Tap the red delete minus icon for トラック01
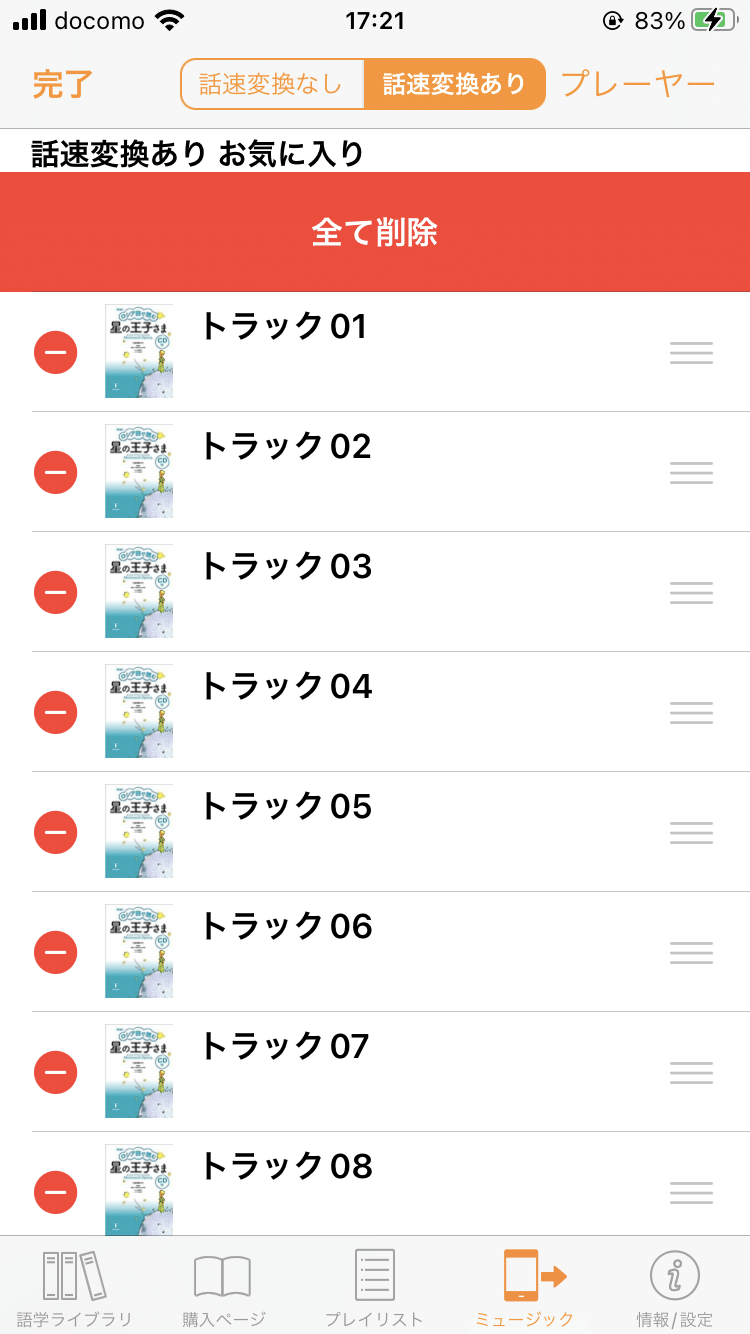The width and height of the screenshot is (750, 1334). pos(55,352)
